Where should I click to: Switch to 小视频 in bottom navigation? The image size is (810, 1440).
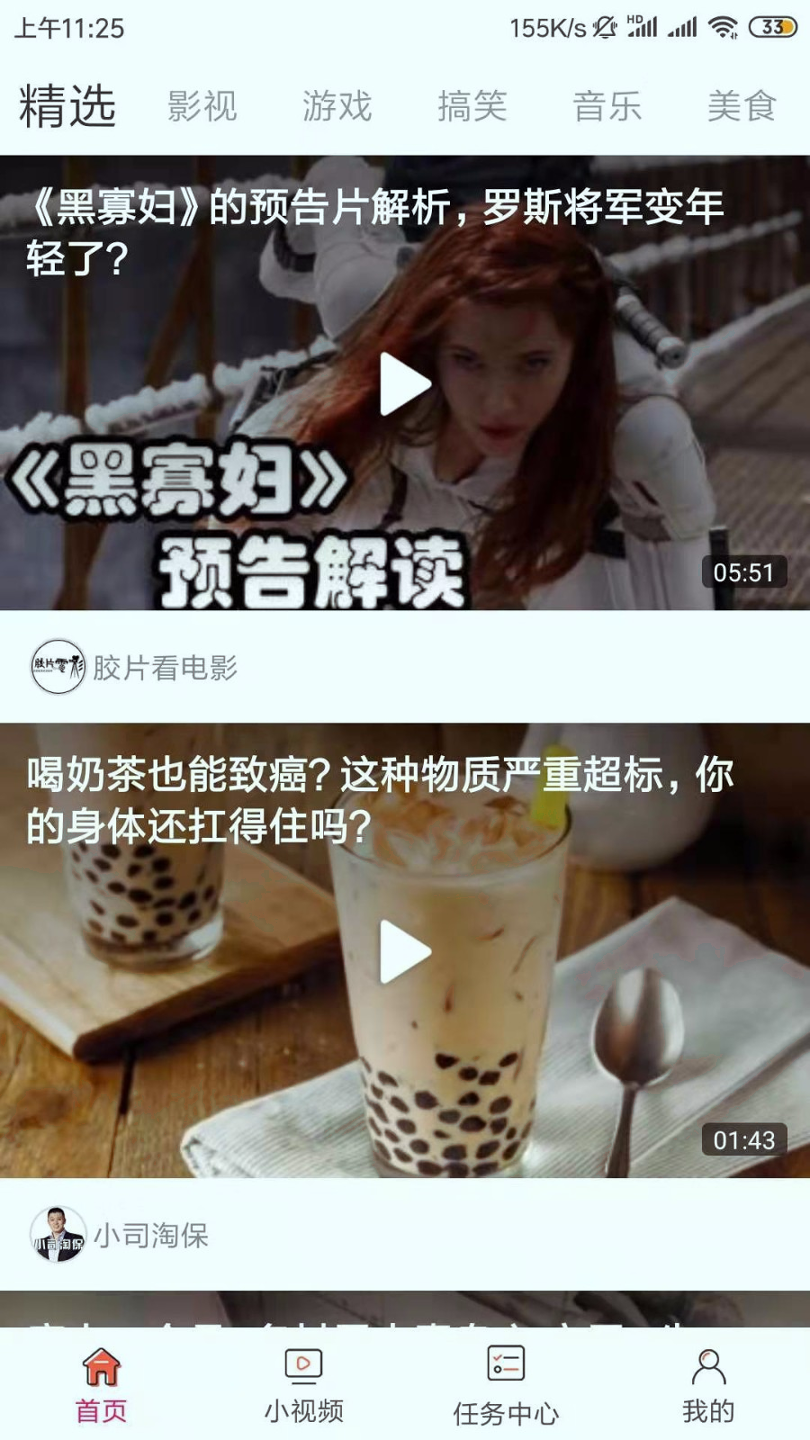pyautogui.click(x=304, y=1385)
